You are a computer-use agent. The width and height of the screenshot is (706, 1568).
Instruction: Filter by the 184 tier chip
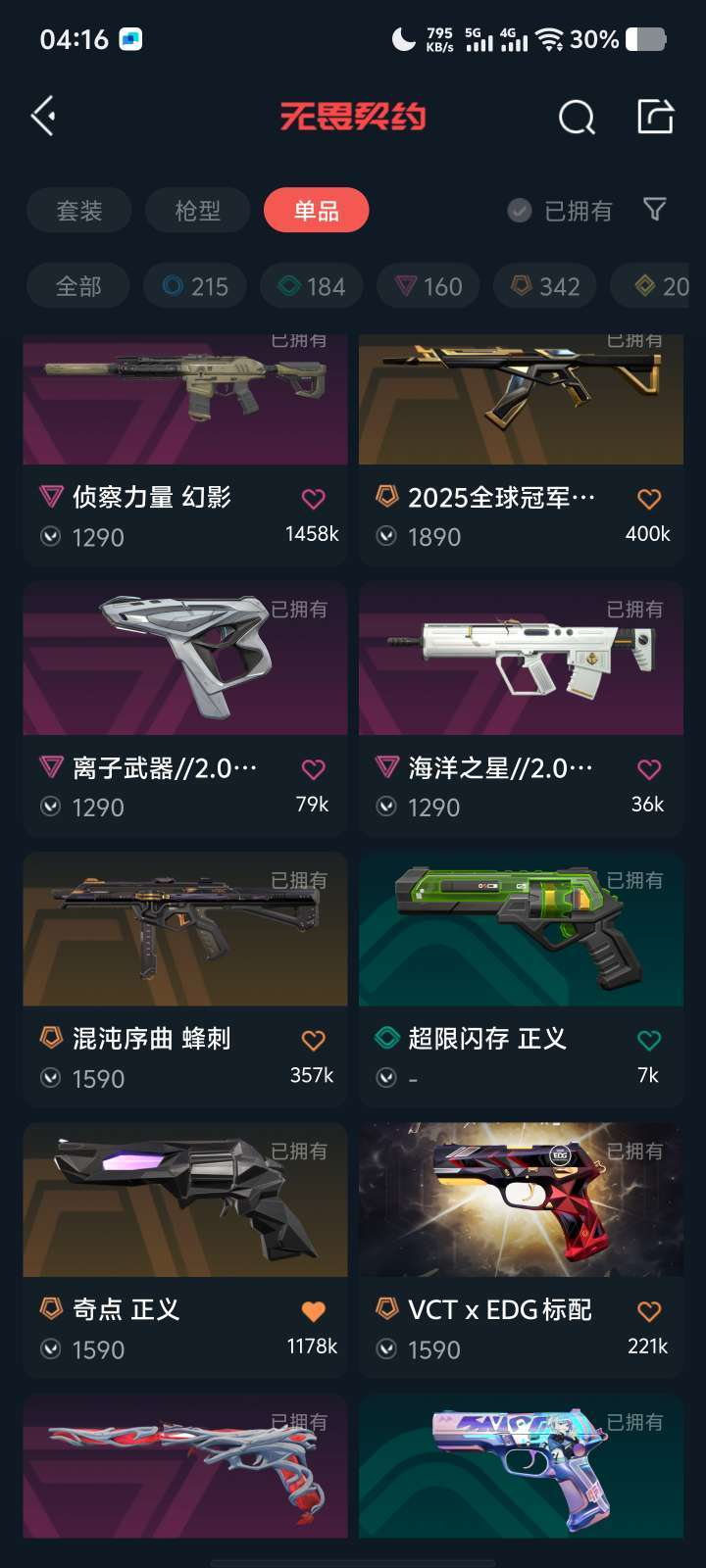(x=312, y=286)
